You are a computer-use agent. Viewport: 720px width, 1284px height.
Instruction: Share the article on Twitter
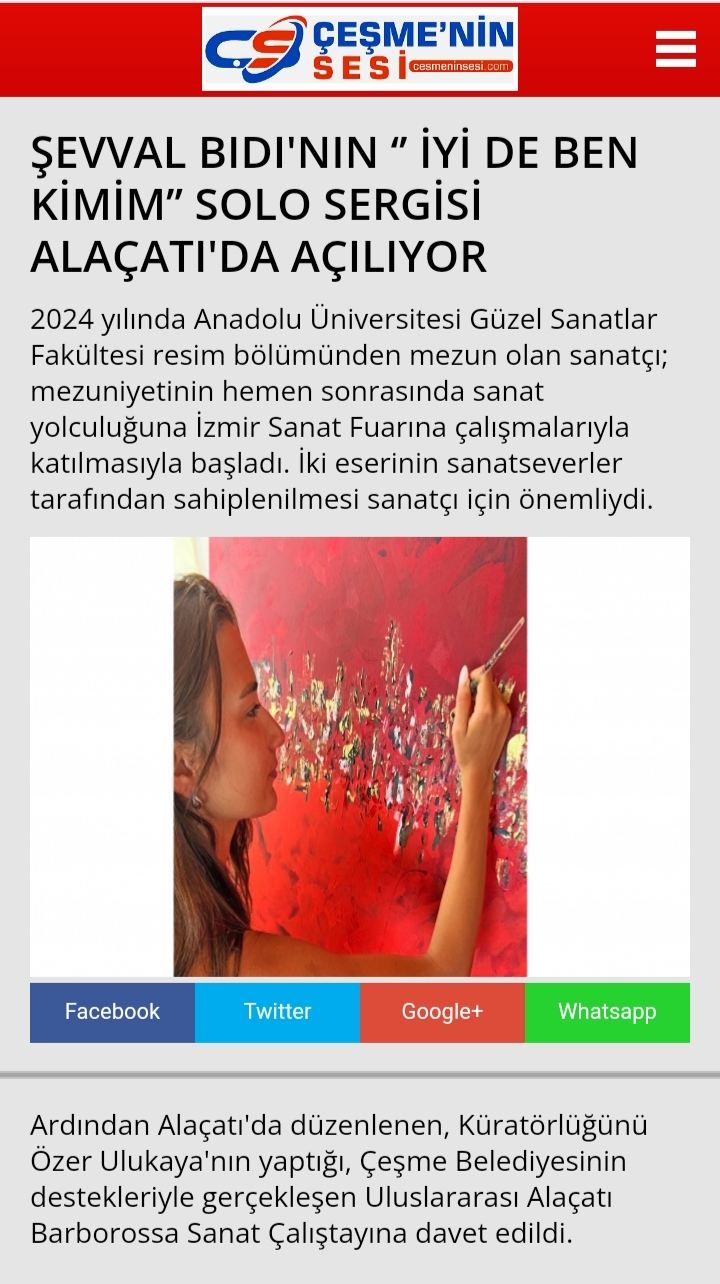[x=277, y=1012]
